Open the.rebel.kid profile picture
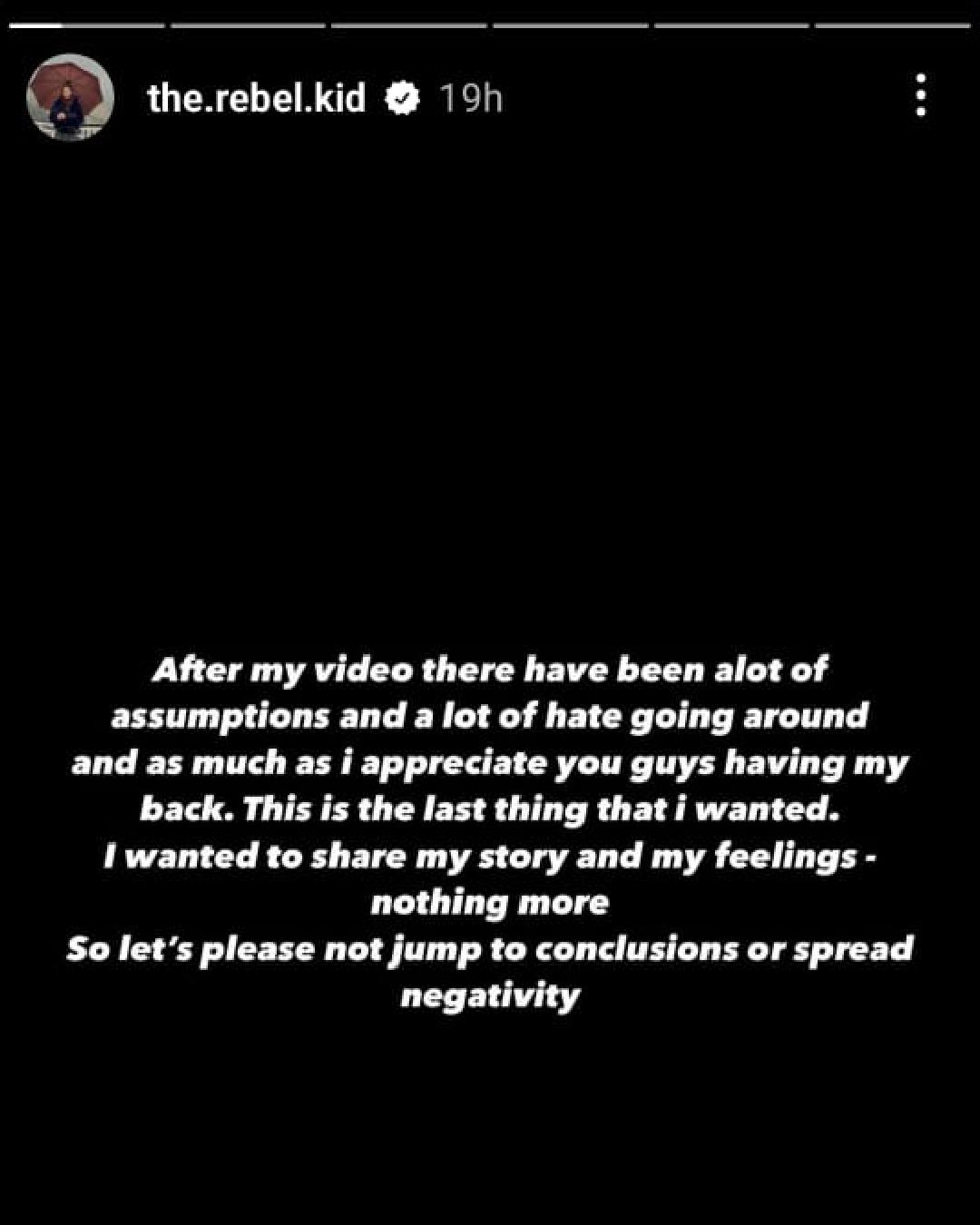980x1225 pixels. [69, 97]
